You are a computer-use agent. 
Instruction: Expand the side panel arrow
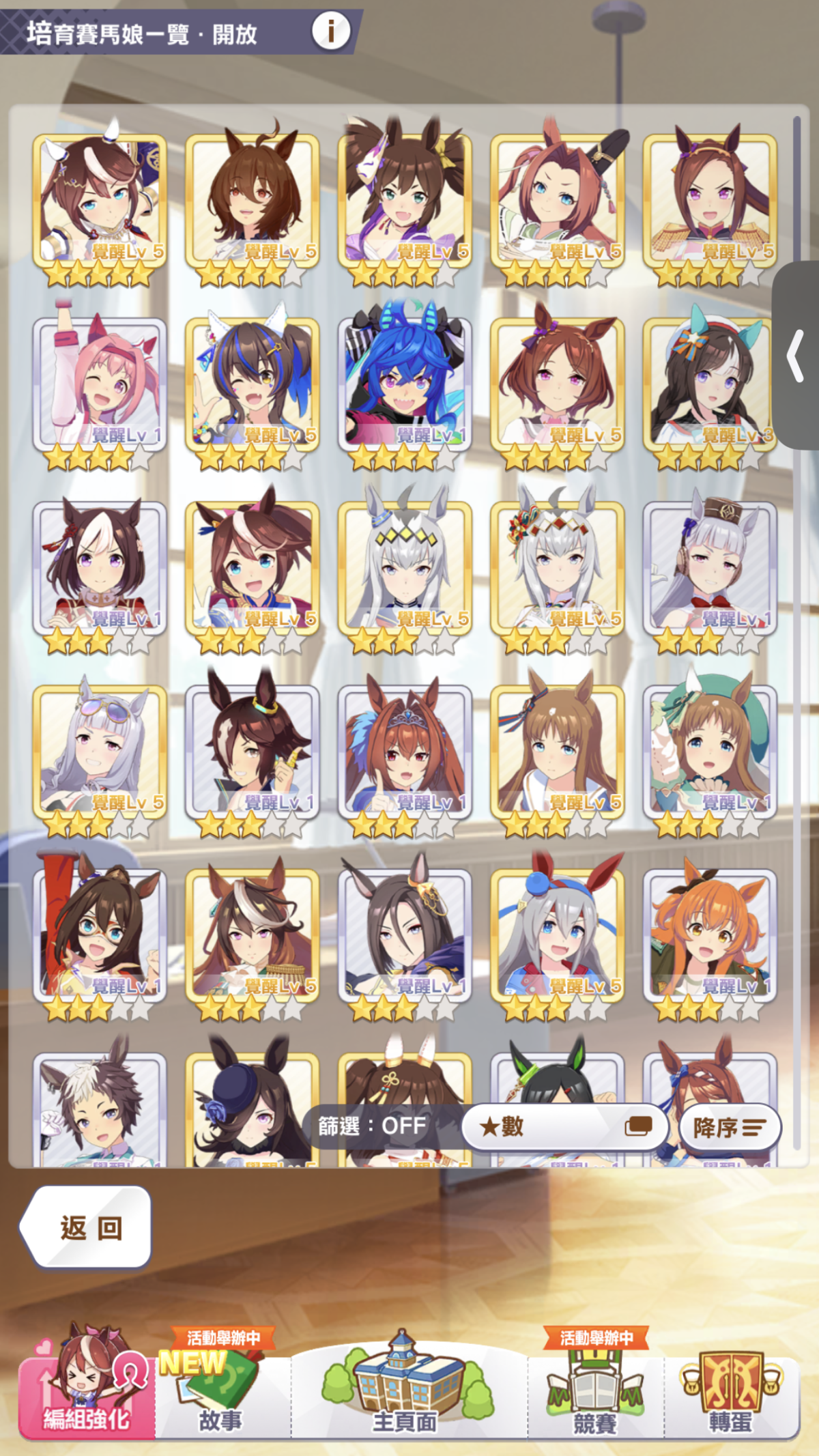pyautogui.click(x=796, y=356)
